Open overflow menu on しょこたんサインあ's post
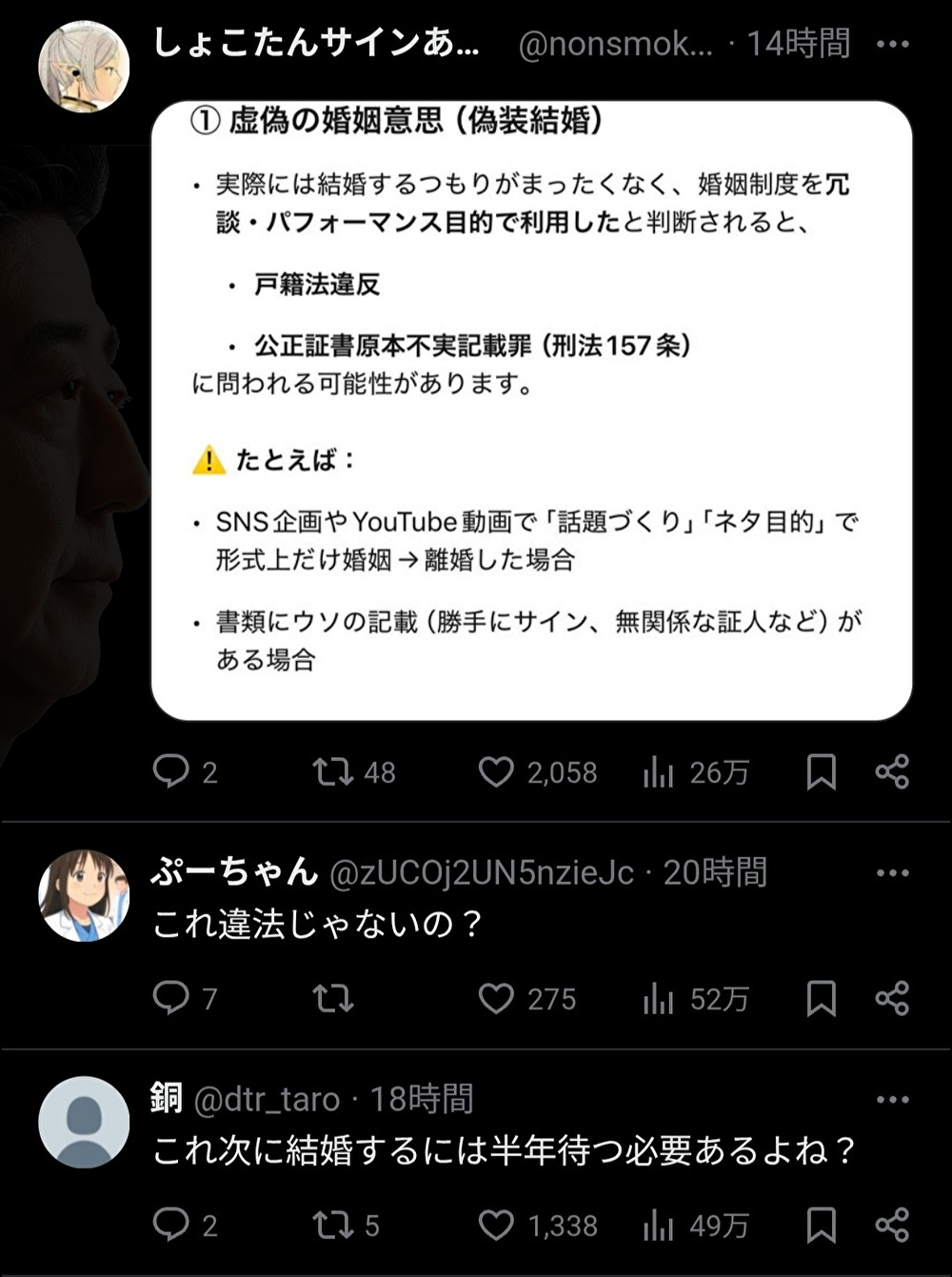Screen dimensions: 952x1277 click(892, 44)
